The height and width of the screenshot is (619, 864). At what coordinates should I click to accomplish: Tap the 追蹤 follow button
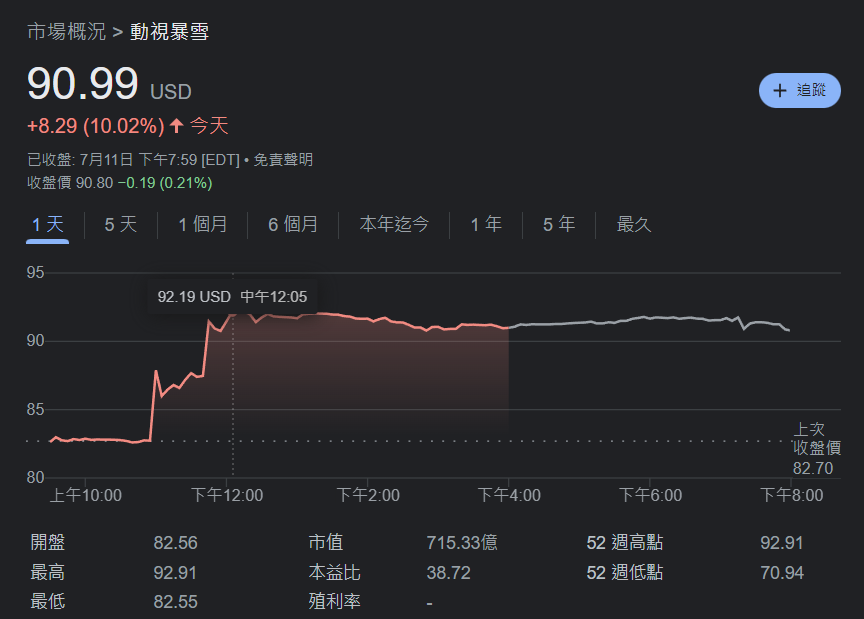pos(799,90)
